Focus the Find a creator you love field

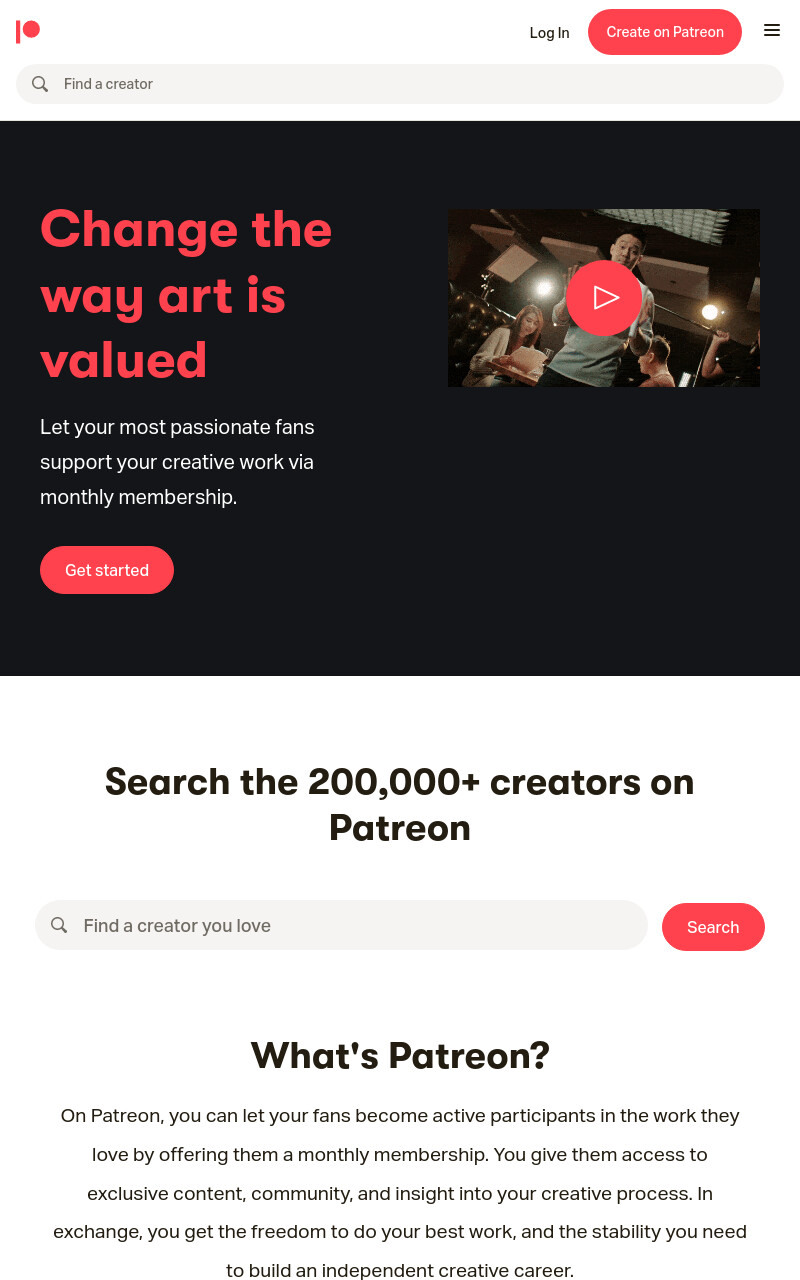click(x=342, y=925)
